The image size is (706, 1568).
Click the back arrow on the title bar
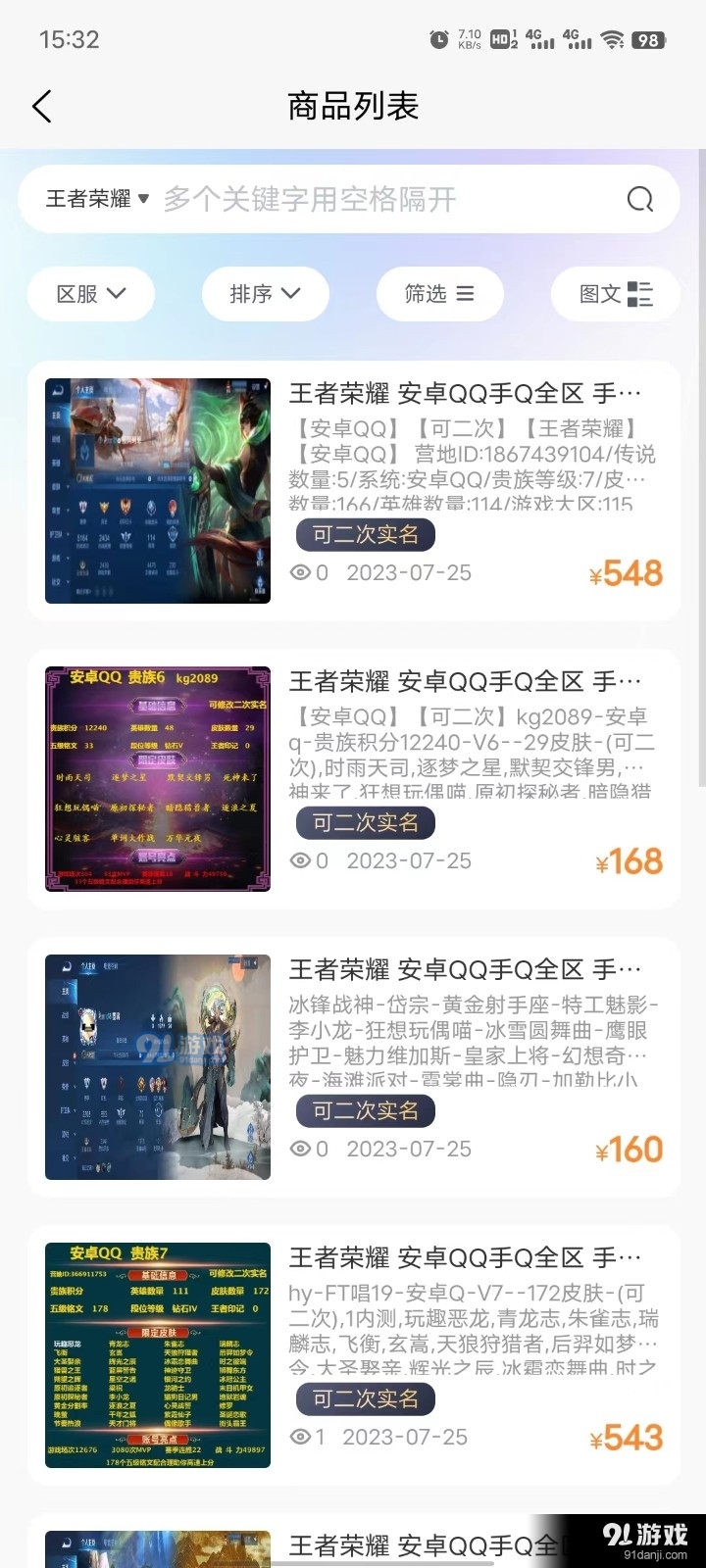point(41,105)
